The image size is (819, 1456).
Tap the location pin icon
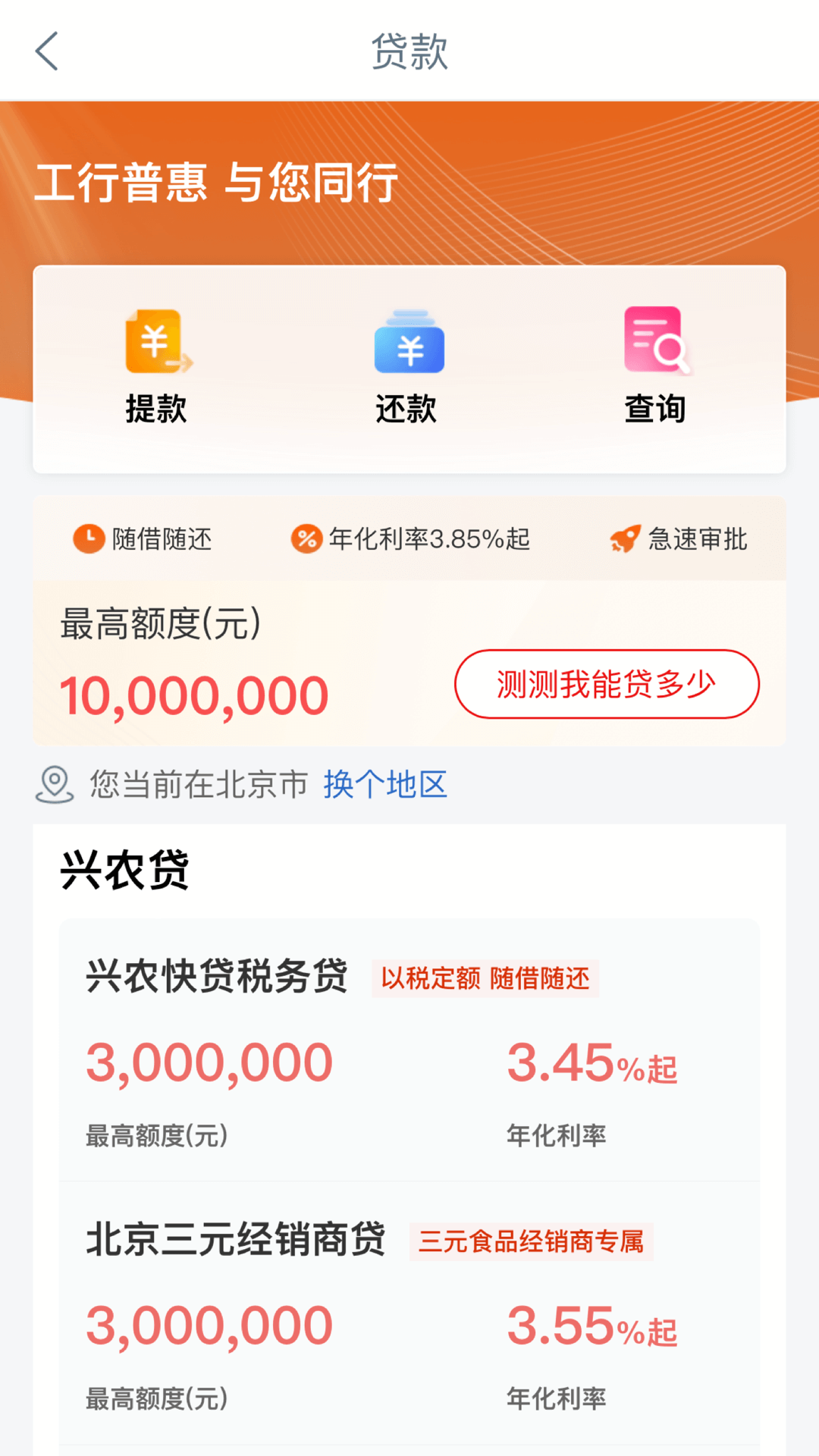(54, 786)
